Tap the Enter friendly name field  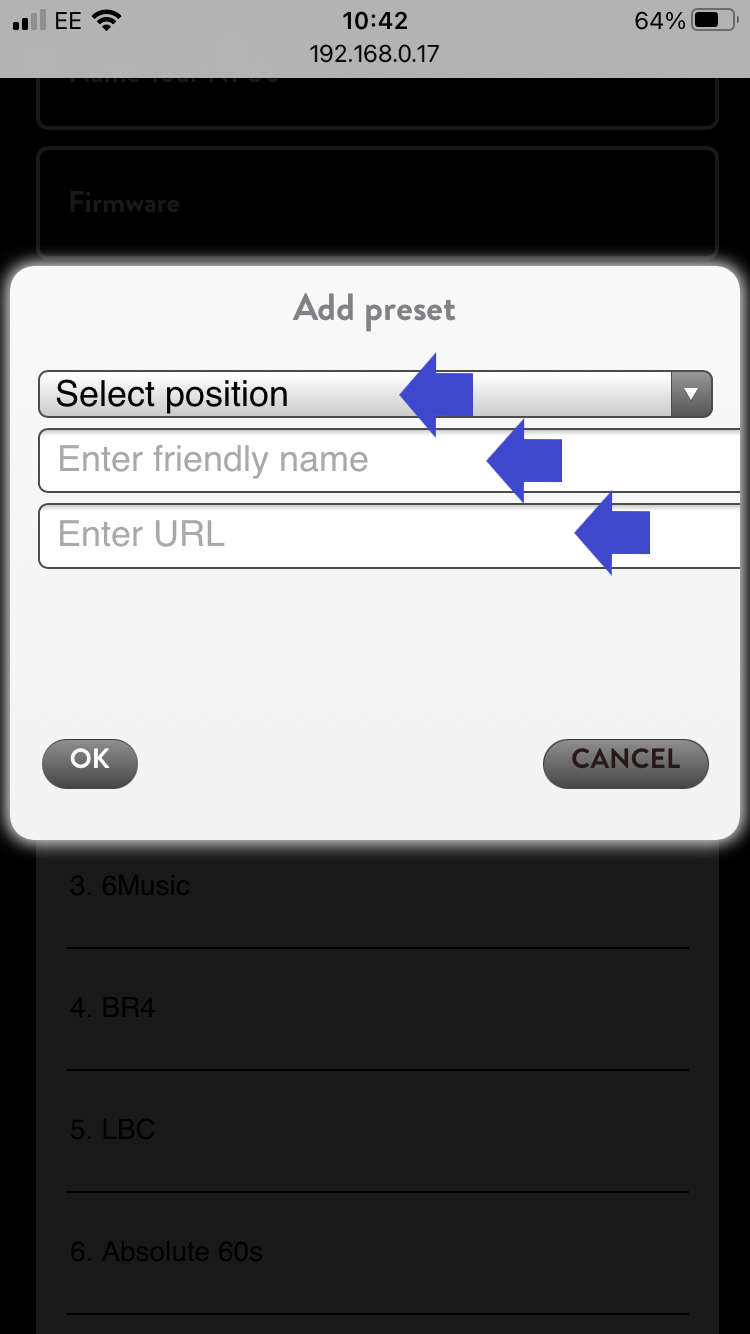[260, 460]
